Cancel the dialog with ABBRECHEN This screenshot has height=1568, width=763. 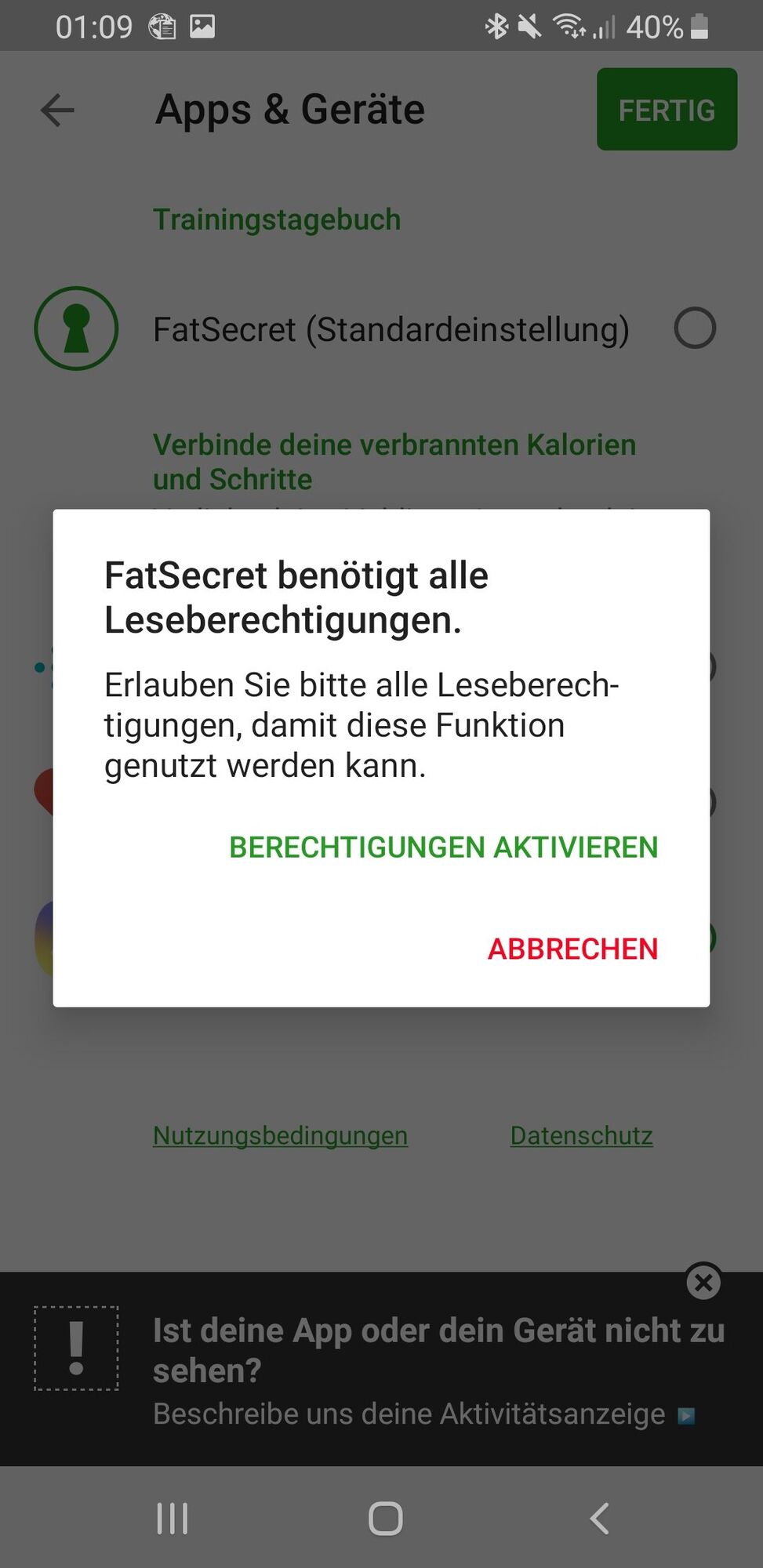click(572, 949)
